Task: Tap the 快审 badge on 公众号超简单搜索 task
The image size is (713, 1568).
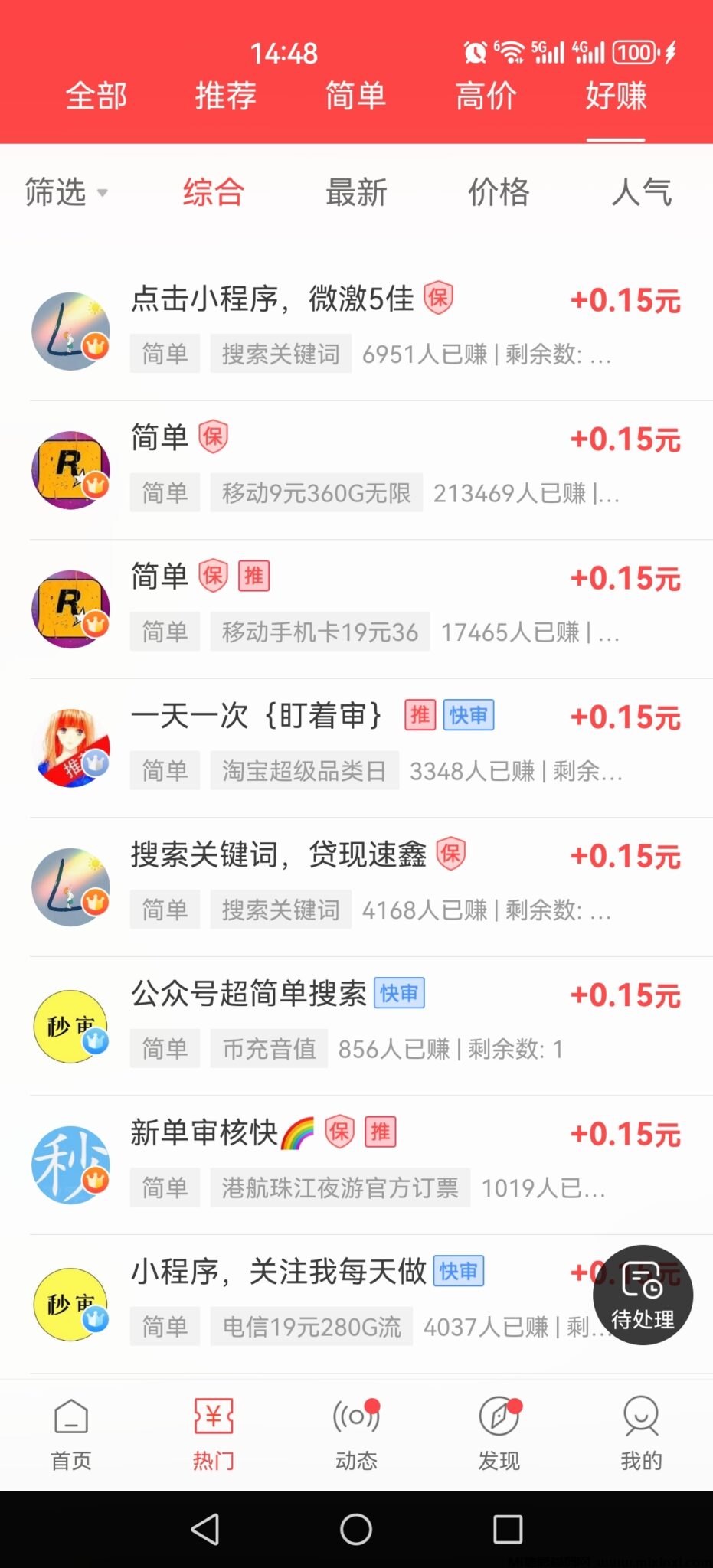Action: 400,993
